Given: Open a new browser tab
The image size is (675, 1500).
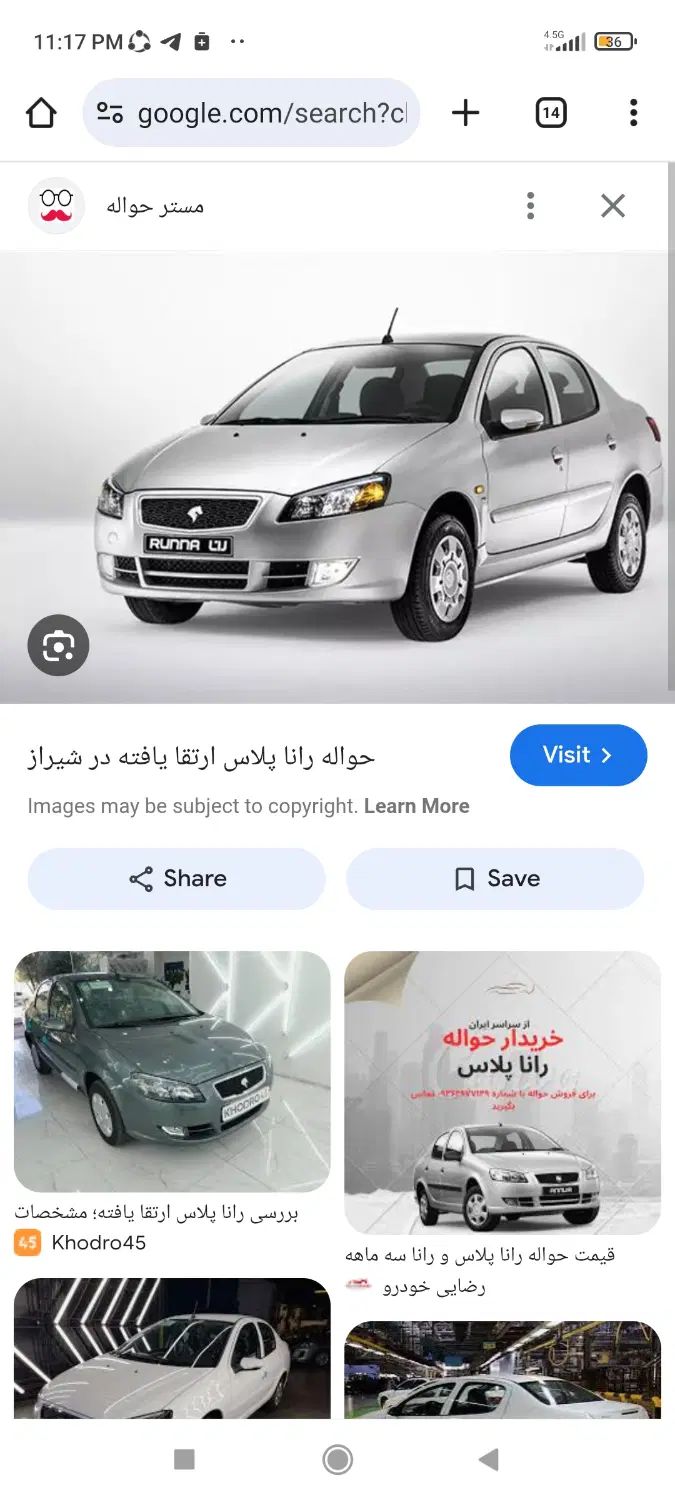Looking at the screenshot, I should click(465, 113).
